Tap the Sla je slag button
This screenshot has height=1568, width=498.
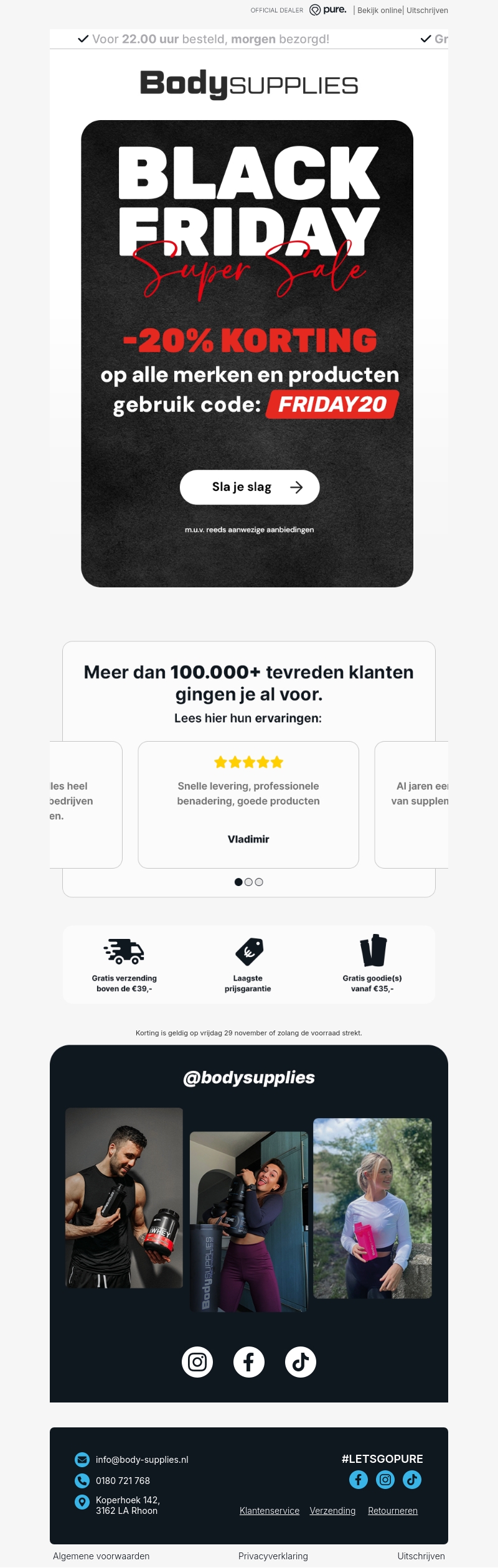coord(250,487)
